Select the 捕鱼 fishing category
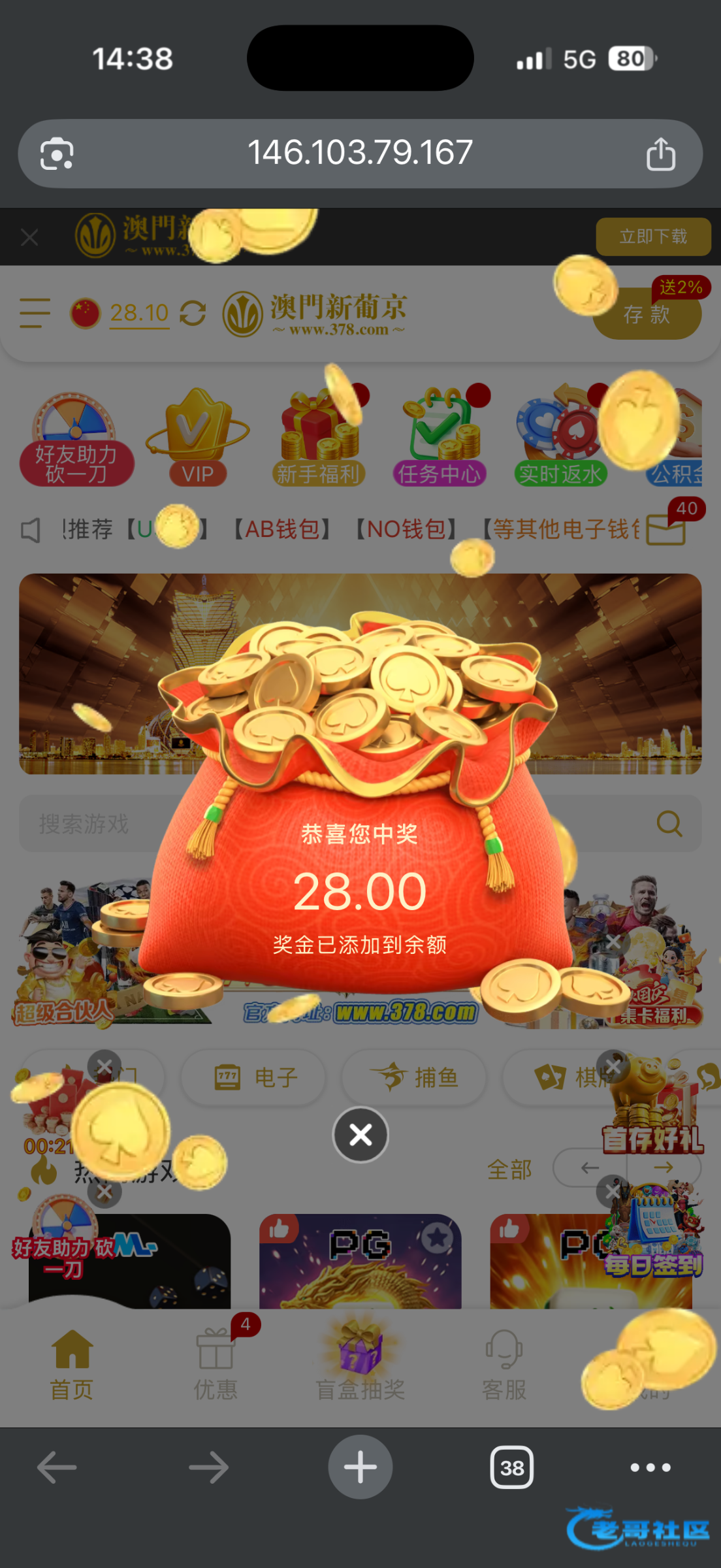 (x=414, y=1077)
